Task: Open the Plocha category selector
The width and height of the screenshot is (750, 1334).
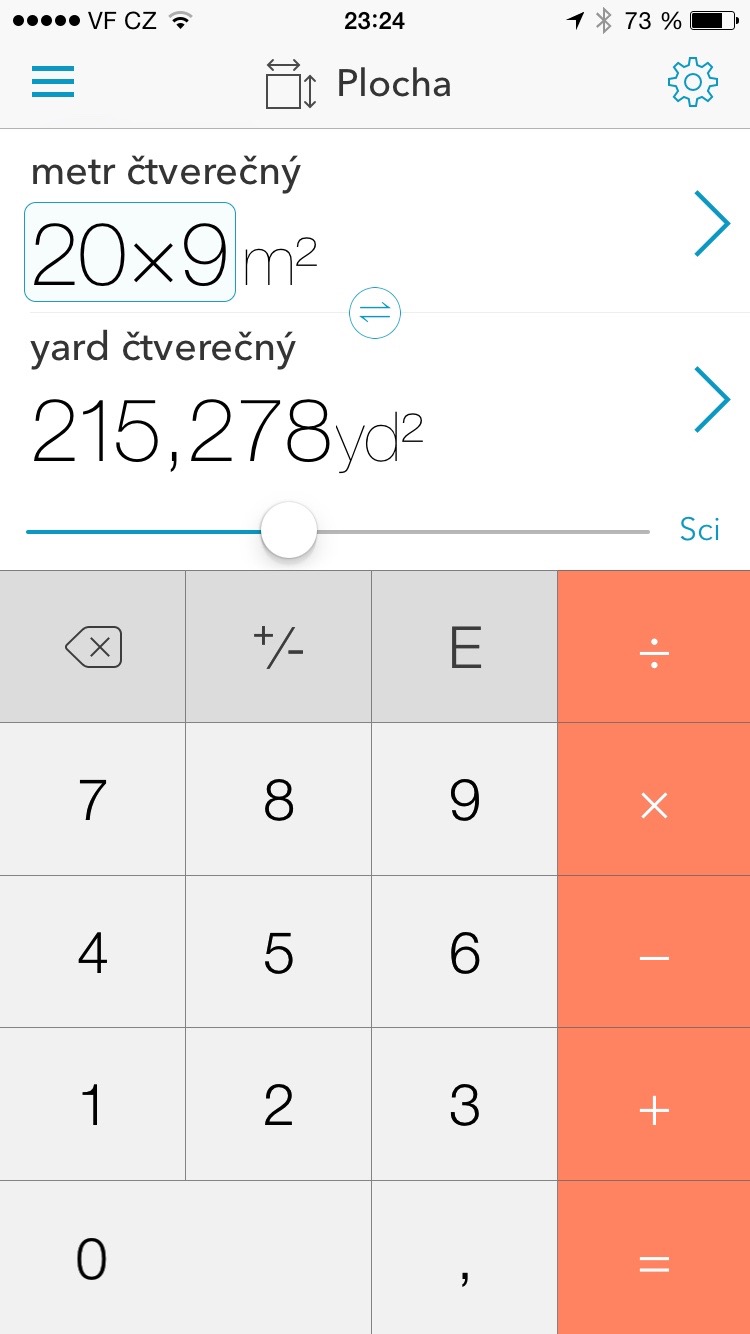Action: click(360, 84)
